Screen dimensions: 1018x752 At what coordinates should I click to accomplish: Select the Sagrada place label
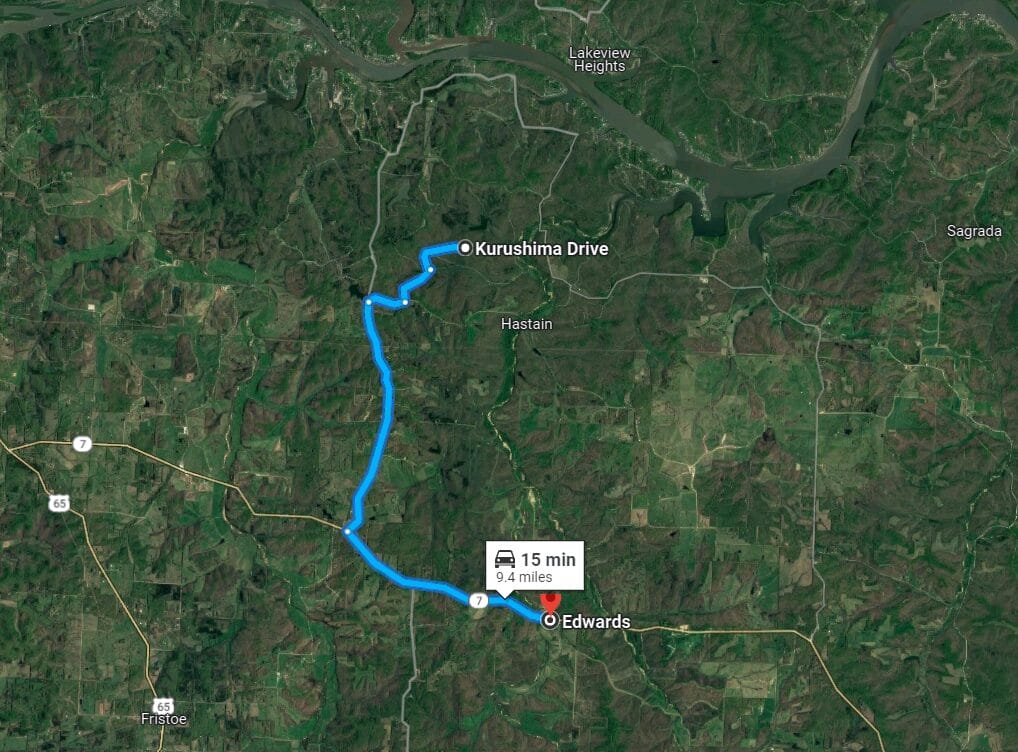pos(973,231)
